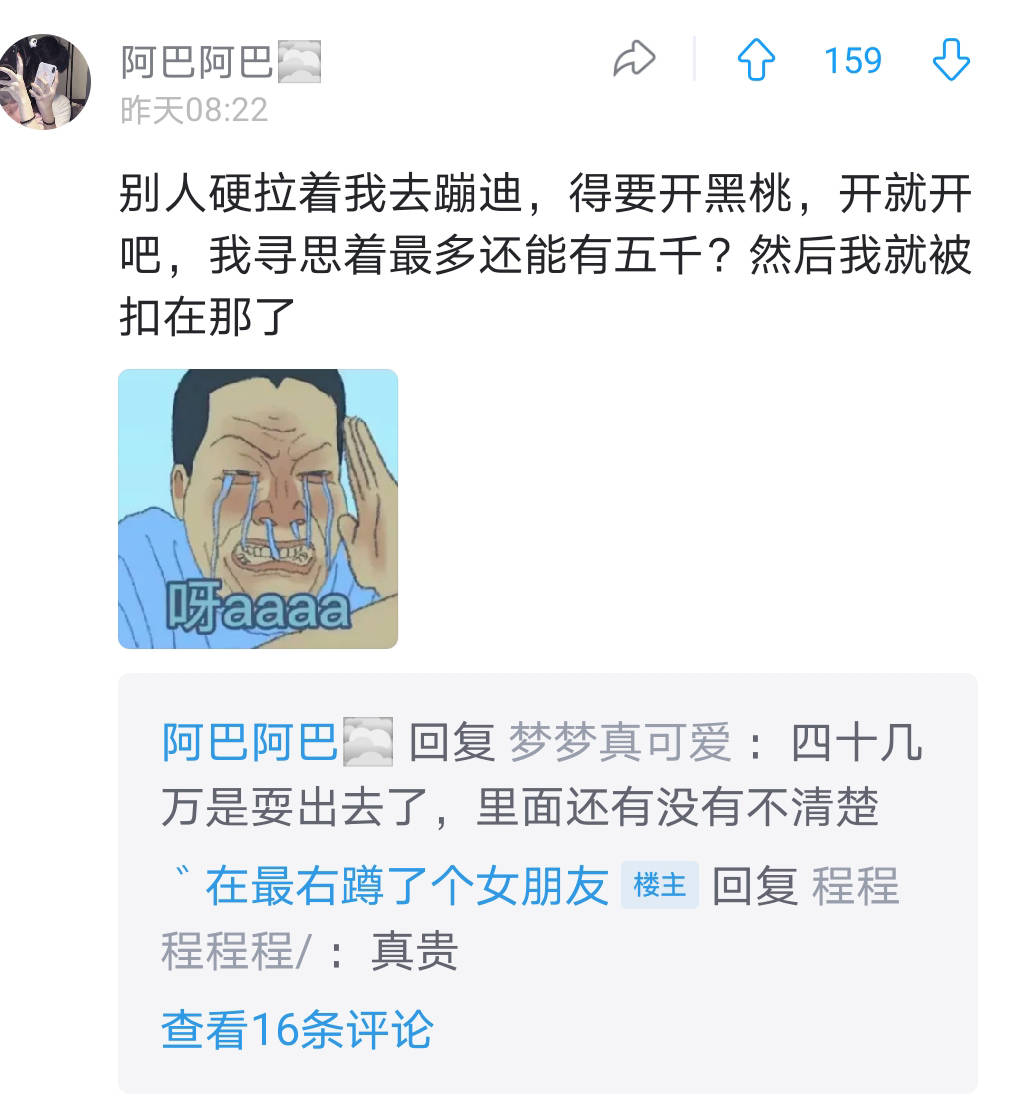Open 阿巴阿巴's profile via the avatar

coord(46,82)
